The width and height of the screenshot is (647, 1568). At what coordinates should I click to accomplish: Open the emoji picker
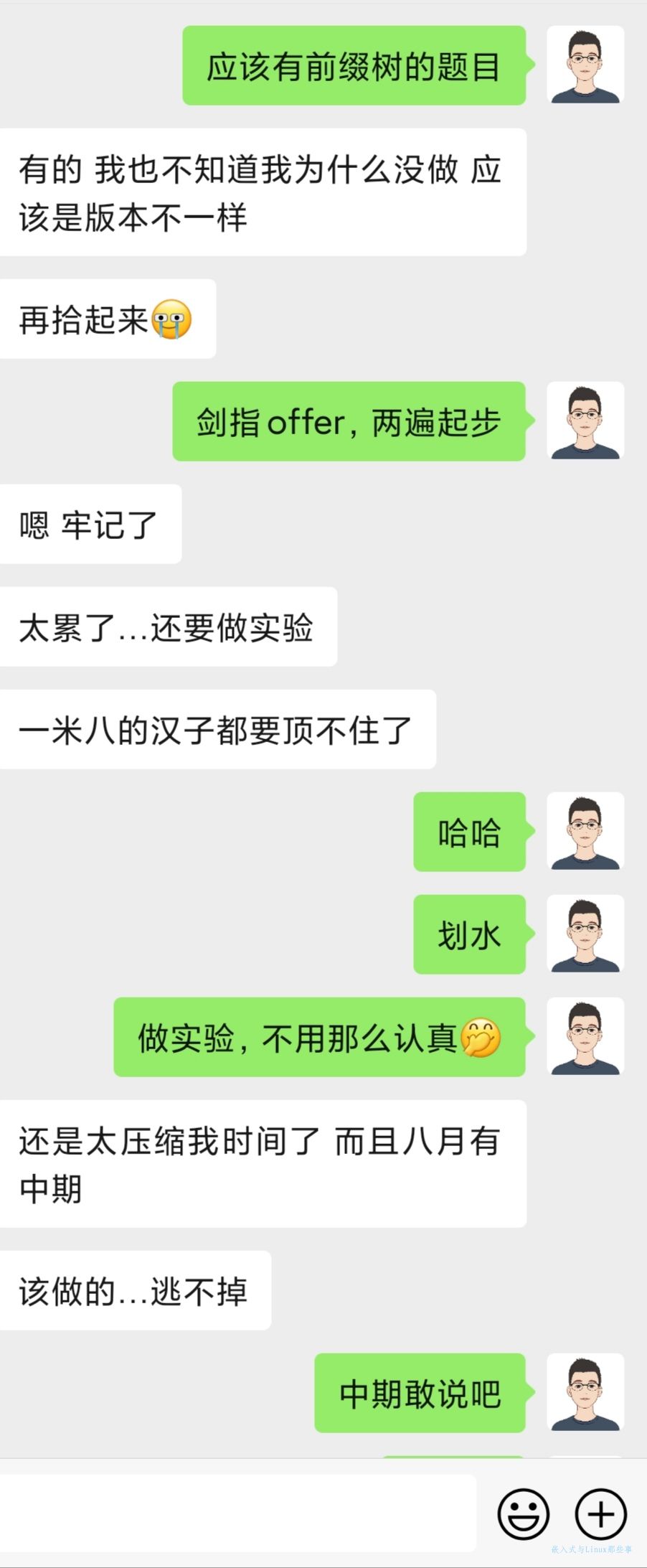pyautogui.click(x=524, y=1514)
